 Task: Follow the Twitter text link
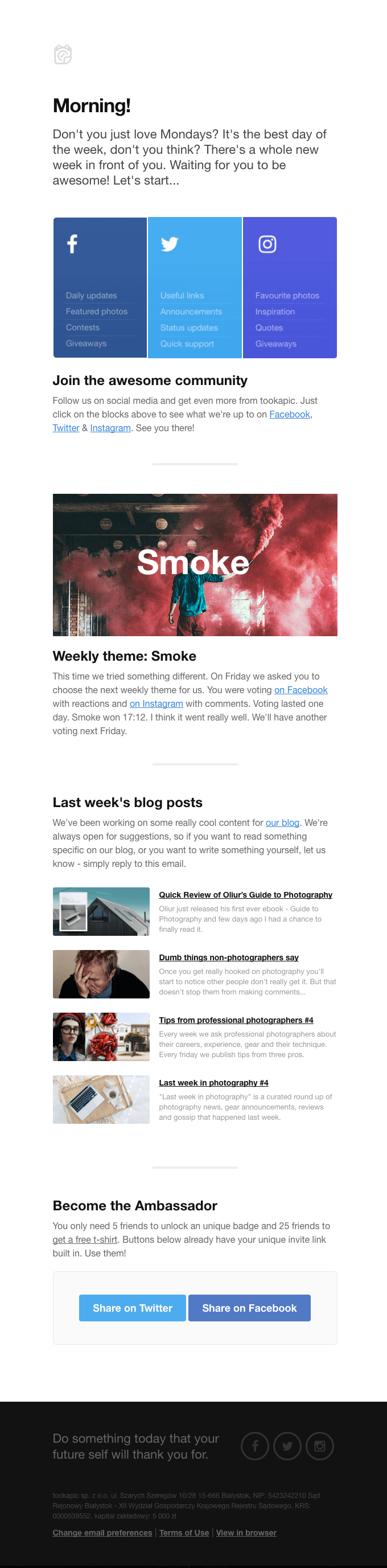65,428
